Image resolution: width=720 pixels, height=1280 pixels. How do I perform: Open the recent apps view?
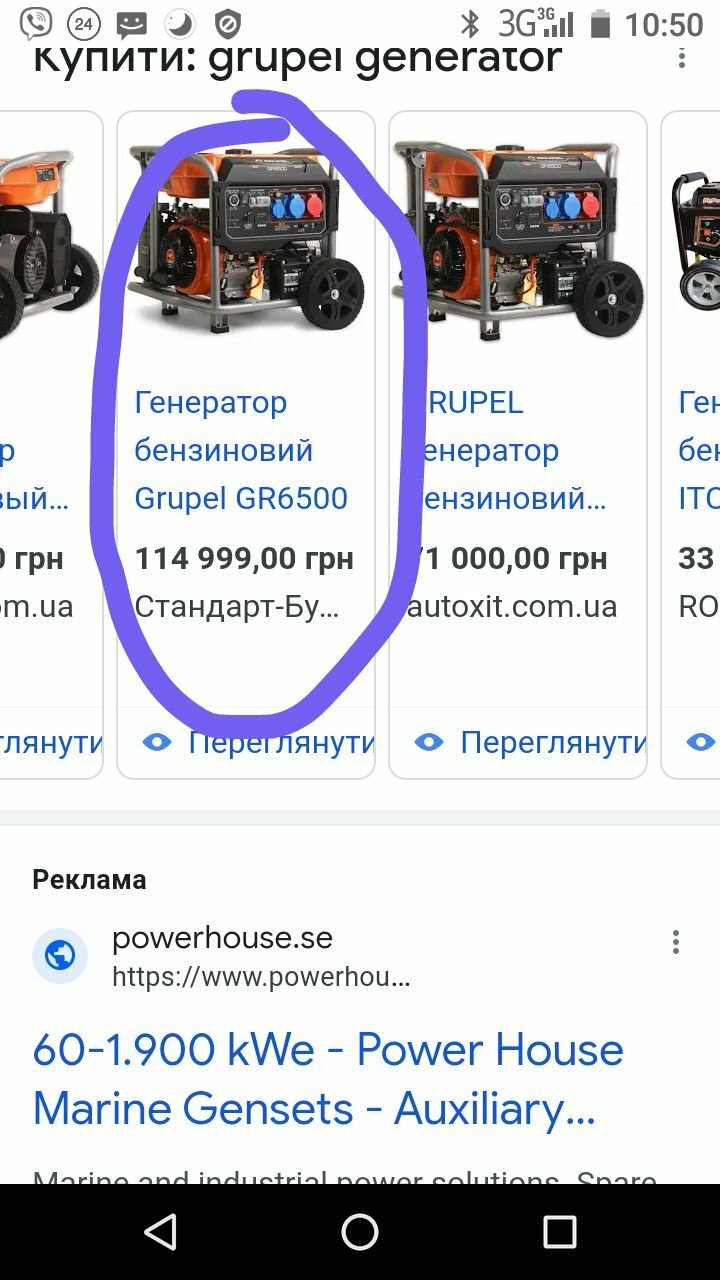click(x=560, y=1232)
